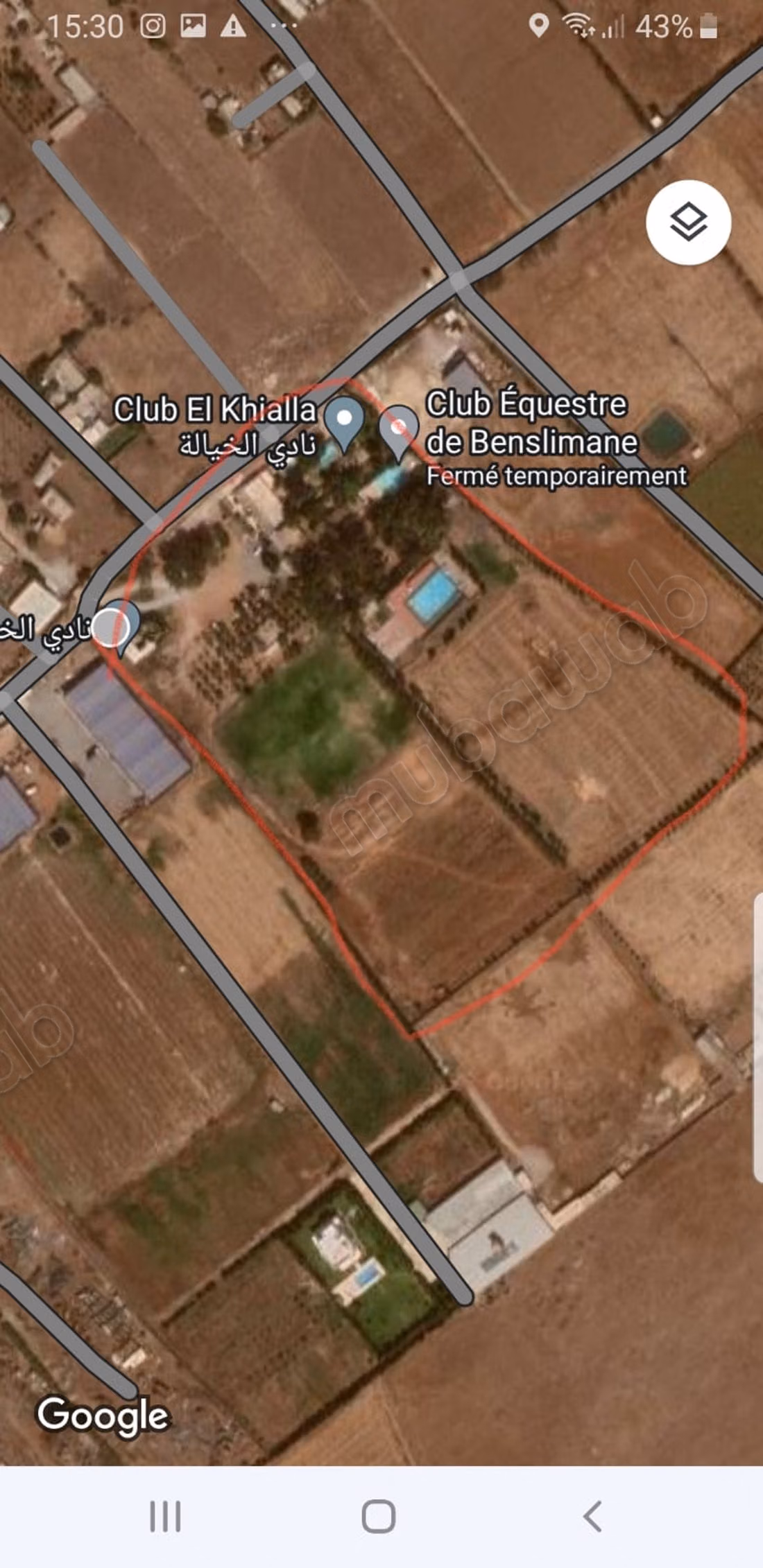Select the Club El Khialla map pin
763x1568 pixels.
coord(344,421)
